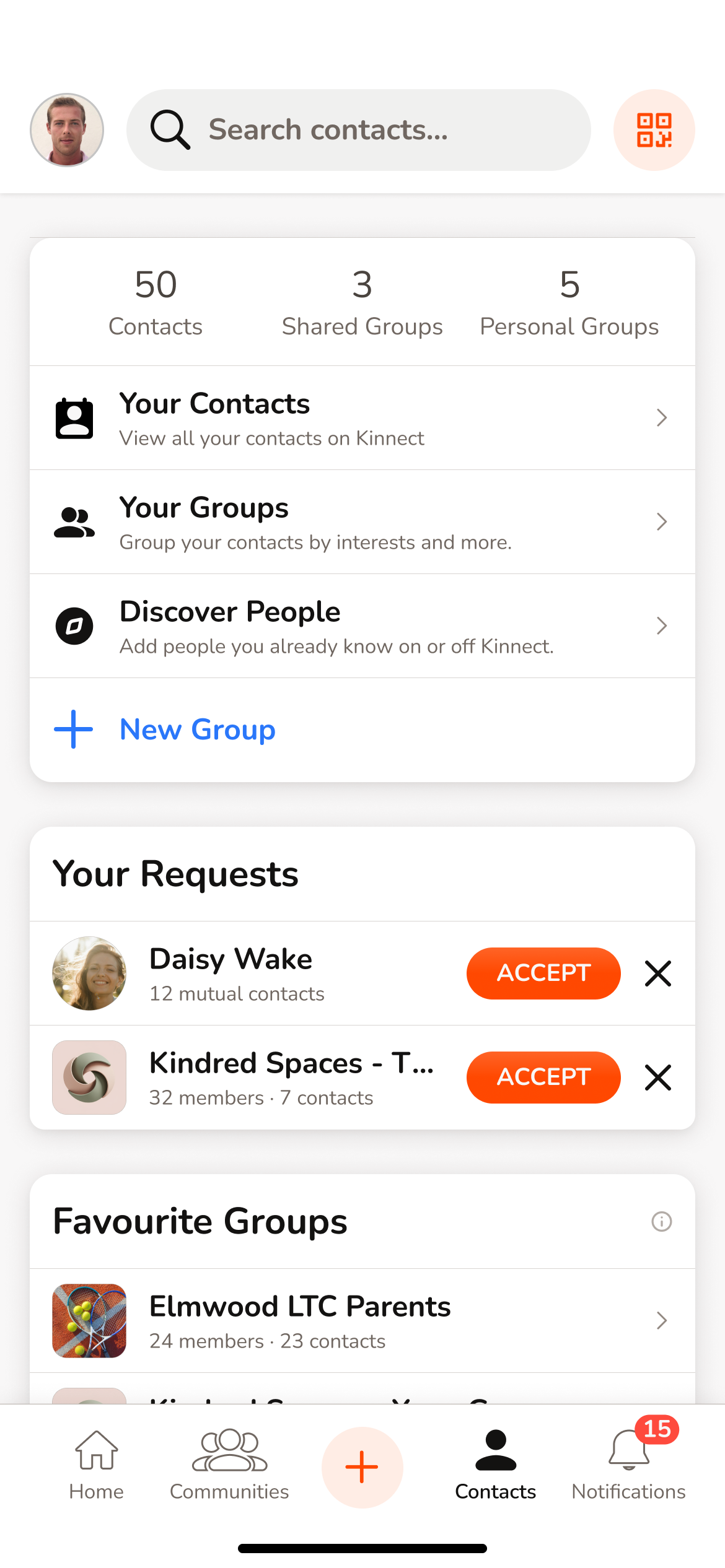
Task: Decline the Kindred Spaces group request
Action: click(658, 1077)
